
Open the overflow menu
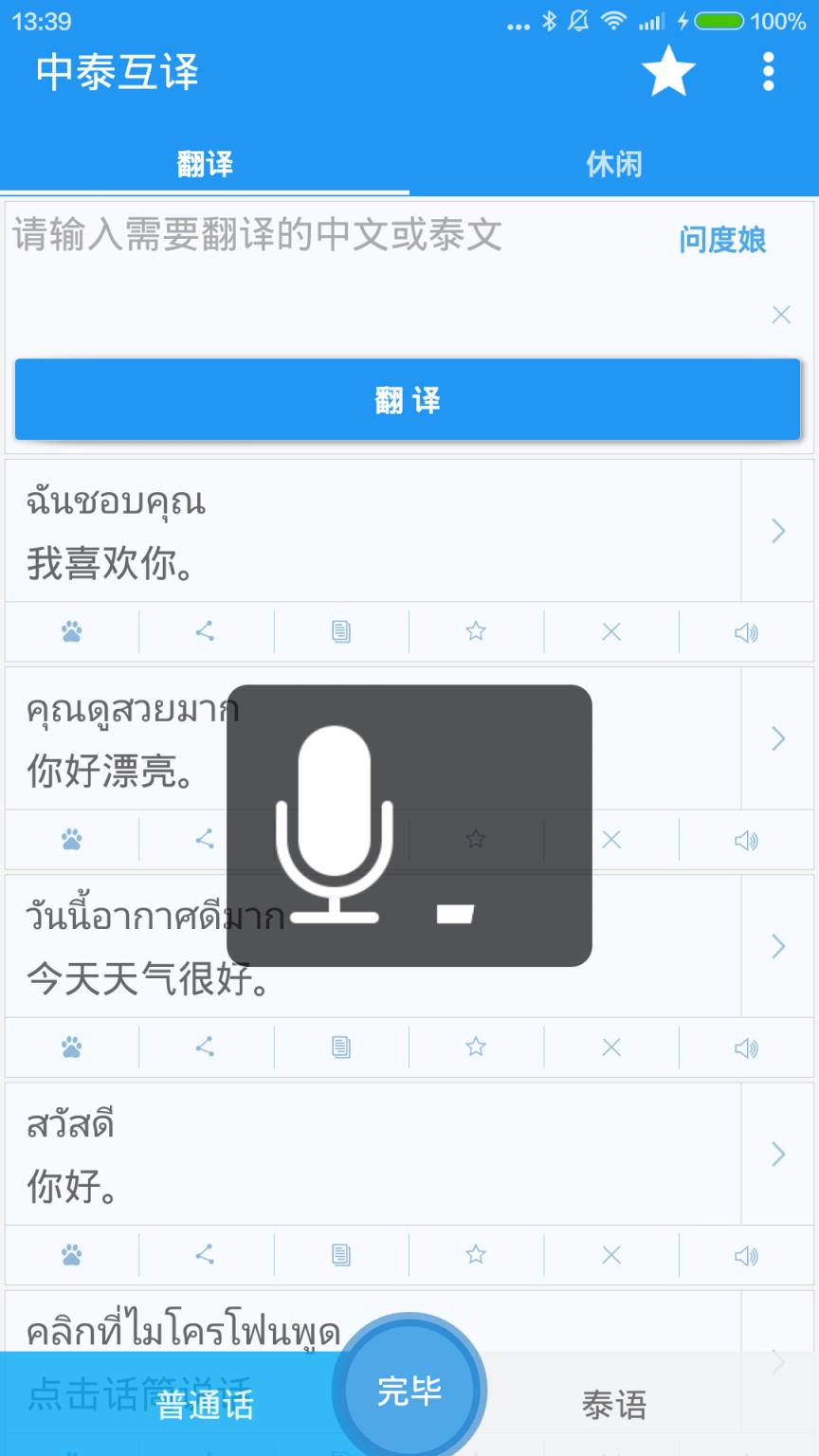pos(768,72)
